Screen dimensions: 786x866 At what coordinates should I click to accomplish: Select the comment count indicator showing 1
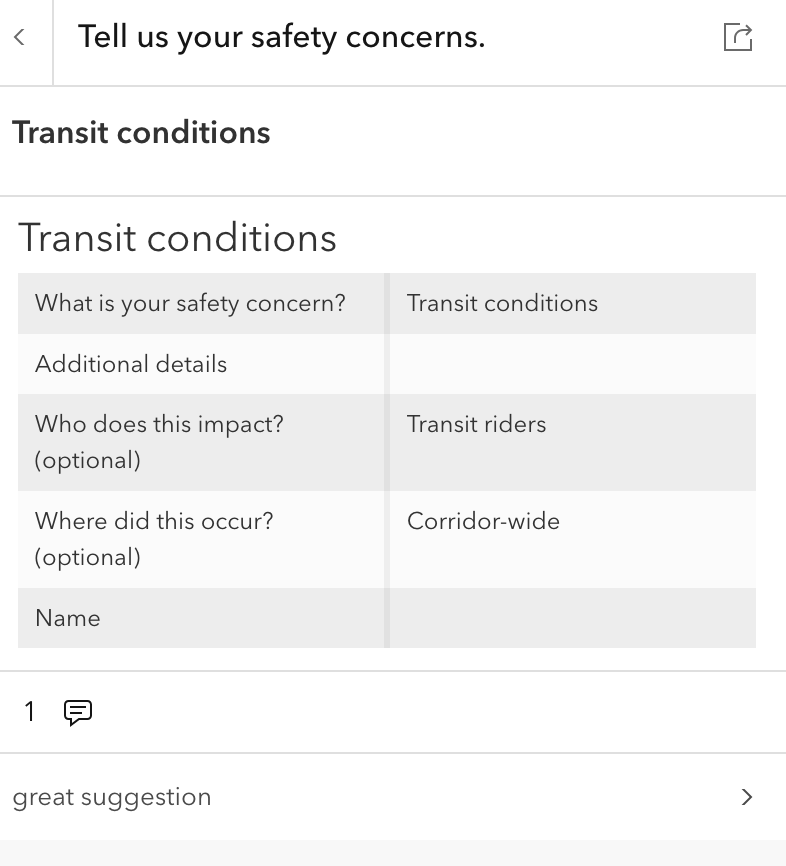click(x=29, y=712)
